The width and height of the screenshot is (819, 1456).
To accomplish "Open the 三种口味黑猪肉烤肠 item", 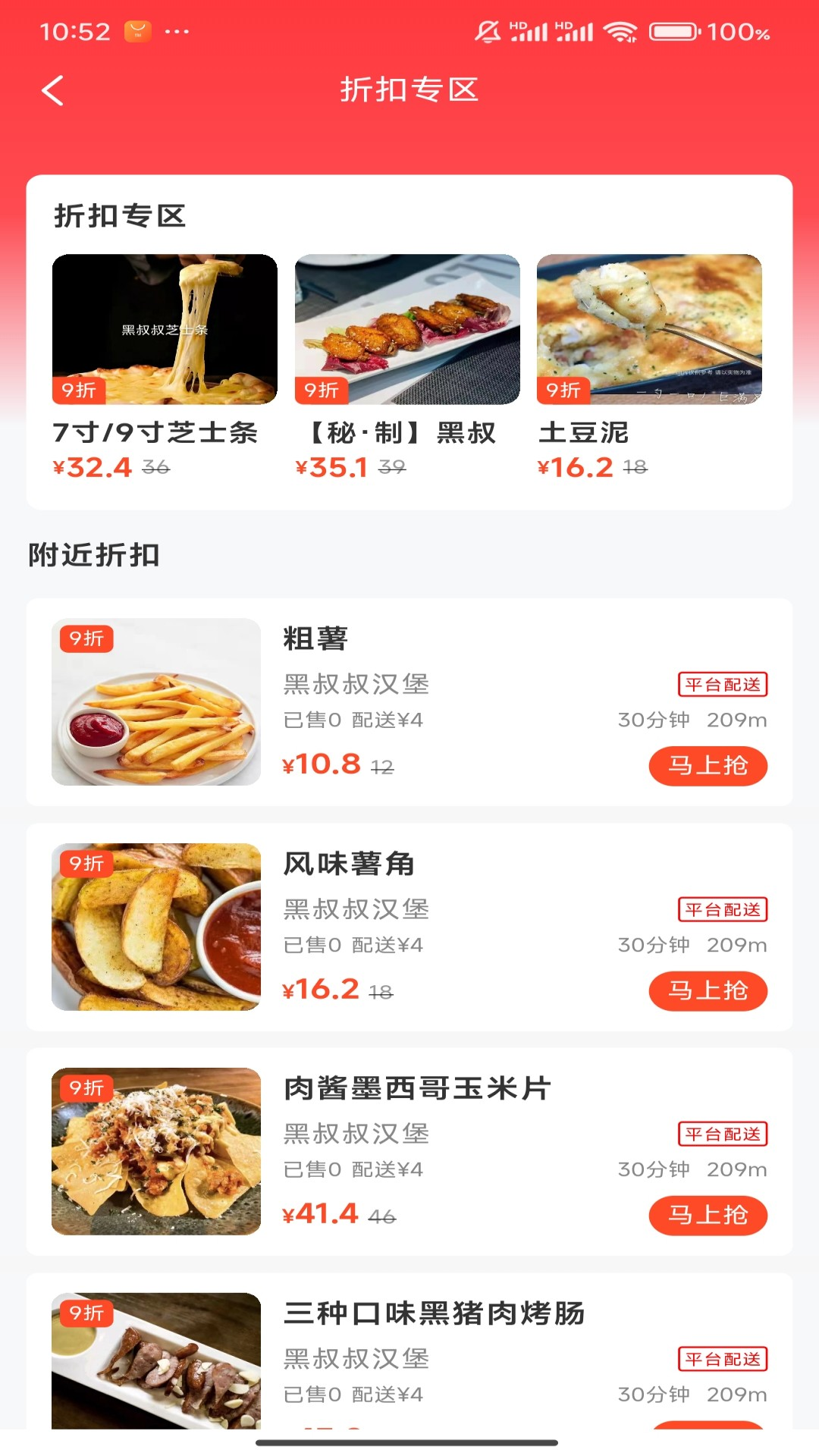I will click(436, 1314).
